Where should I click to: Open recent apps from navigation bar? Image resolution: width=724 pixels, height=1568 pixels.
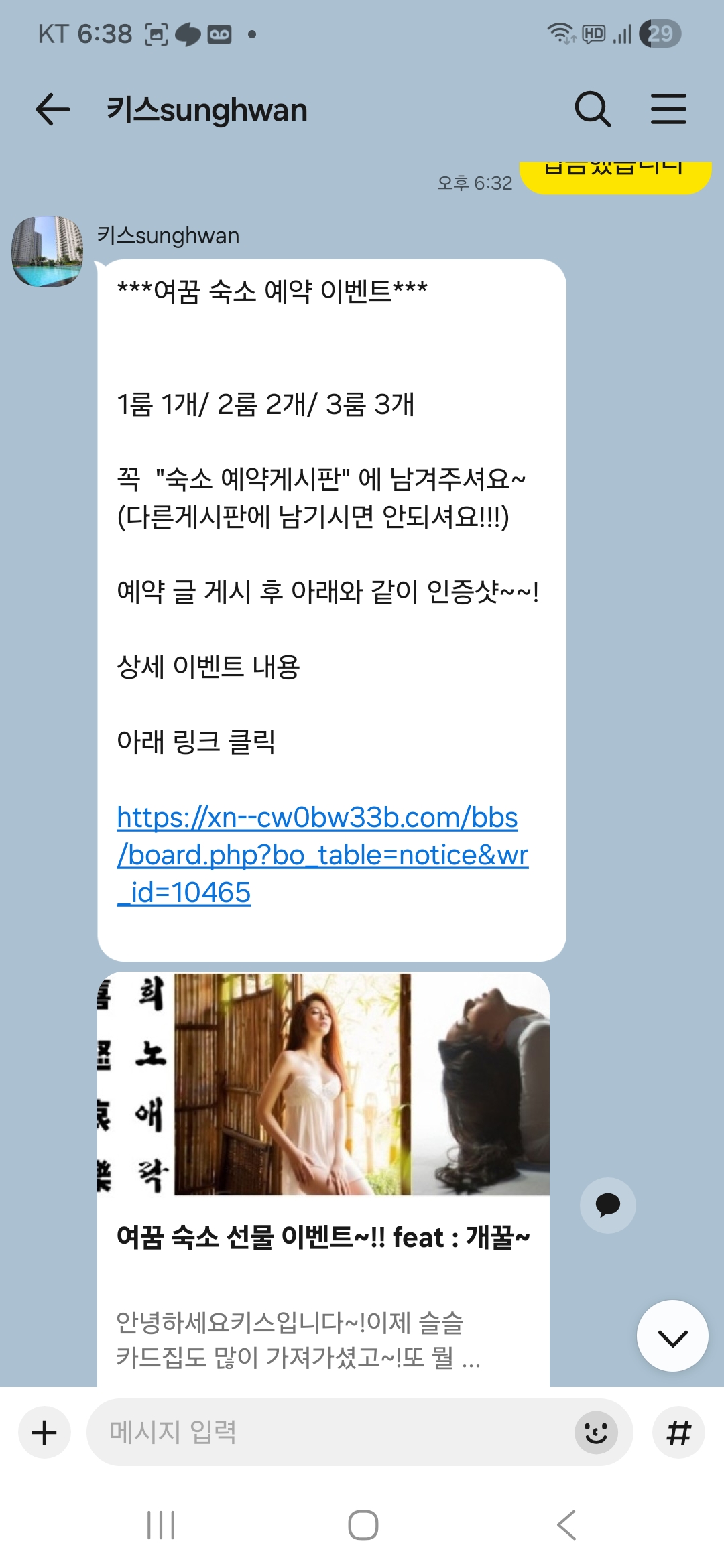click(x=161, y=1525)
